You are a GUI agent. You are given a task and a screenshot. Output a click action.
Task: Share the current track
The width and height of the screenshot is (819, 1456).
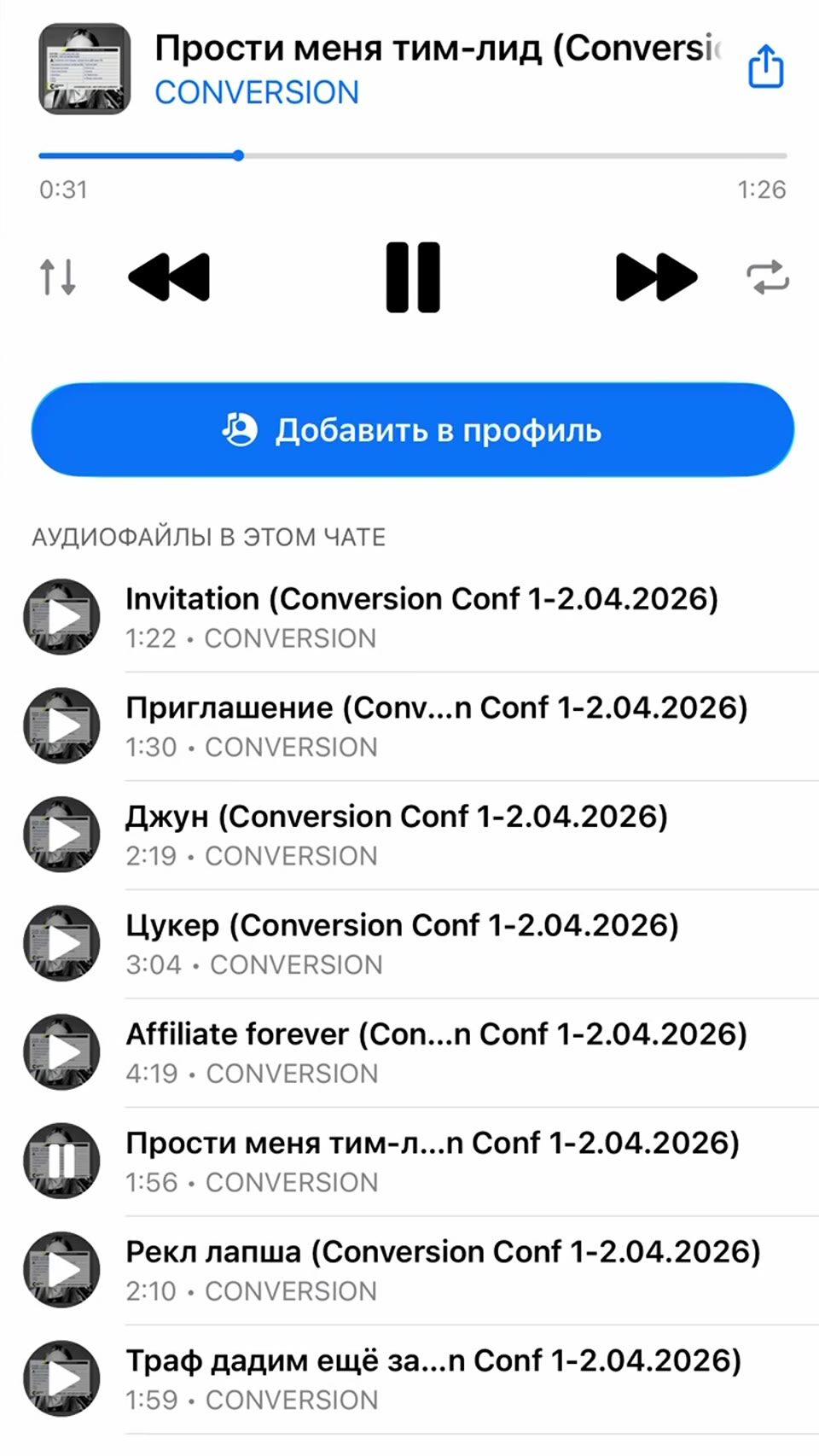click(x=765, y=67)
